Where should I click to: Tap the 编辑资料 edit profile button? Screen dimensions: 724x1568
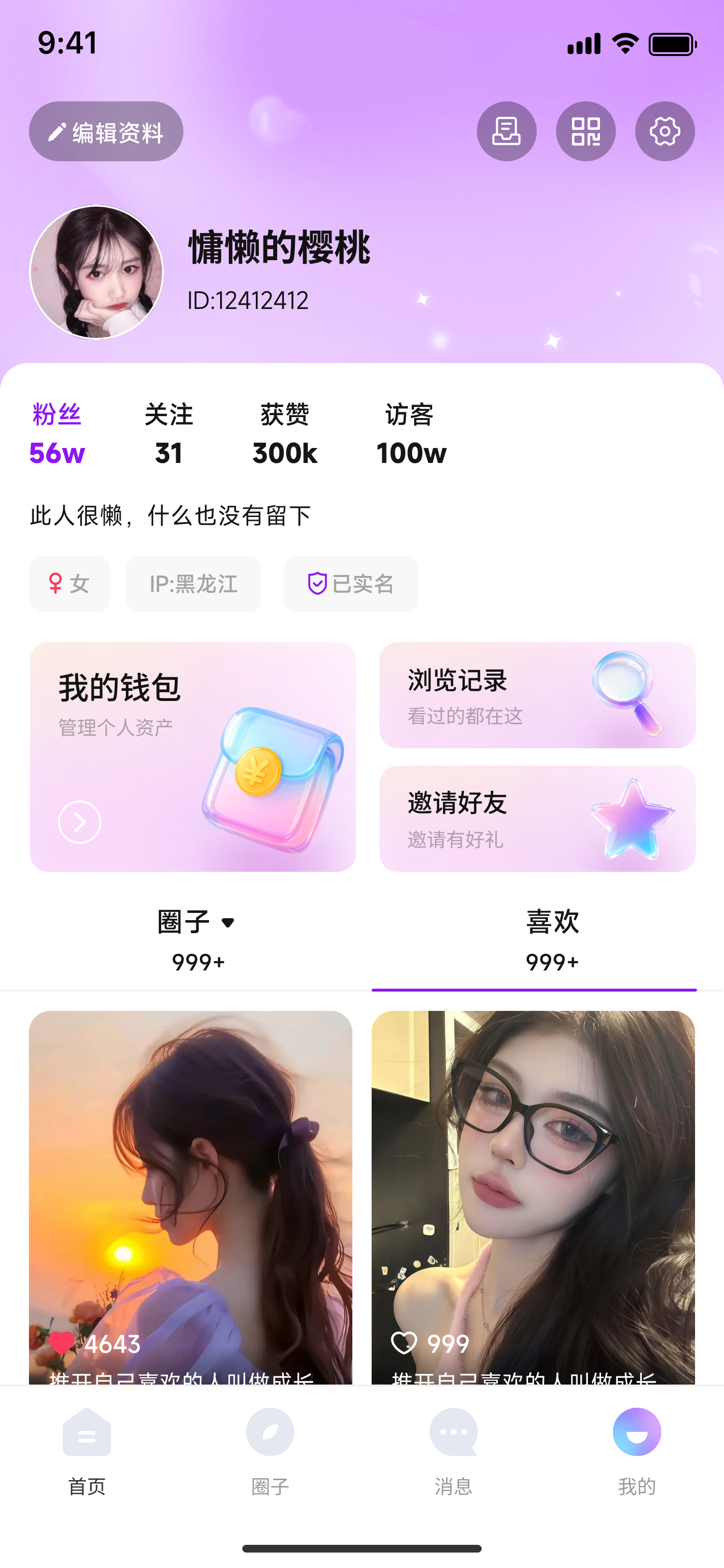tap(106, 131)
